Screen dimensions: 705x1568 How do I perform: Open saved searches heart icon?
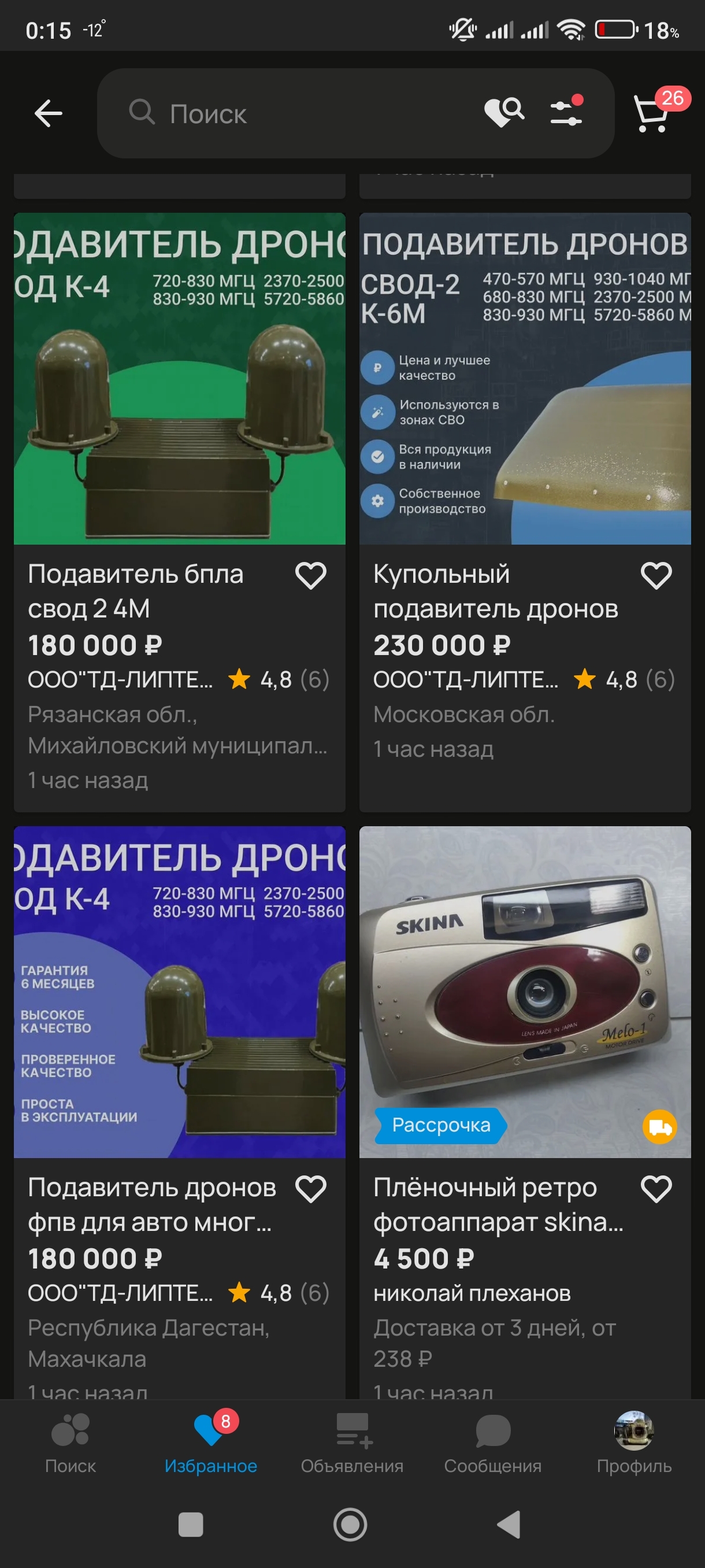[x=504, y=112]
